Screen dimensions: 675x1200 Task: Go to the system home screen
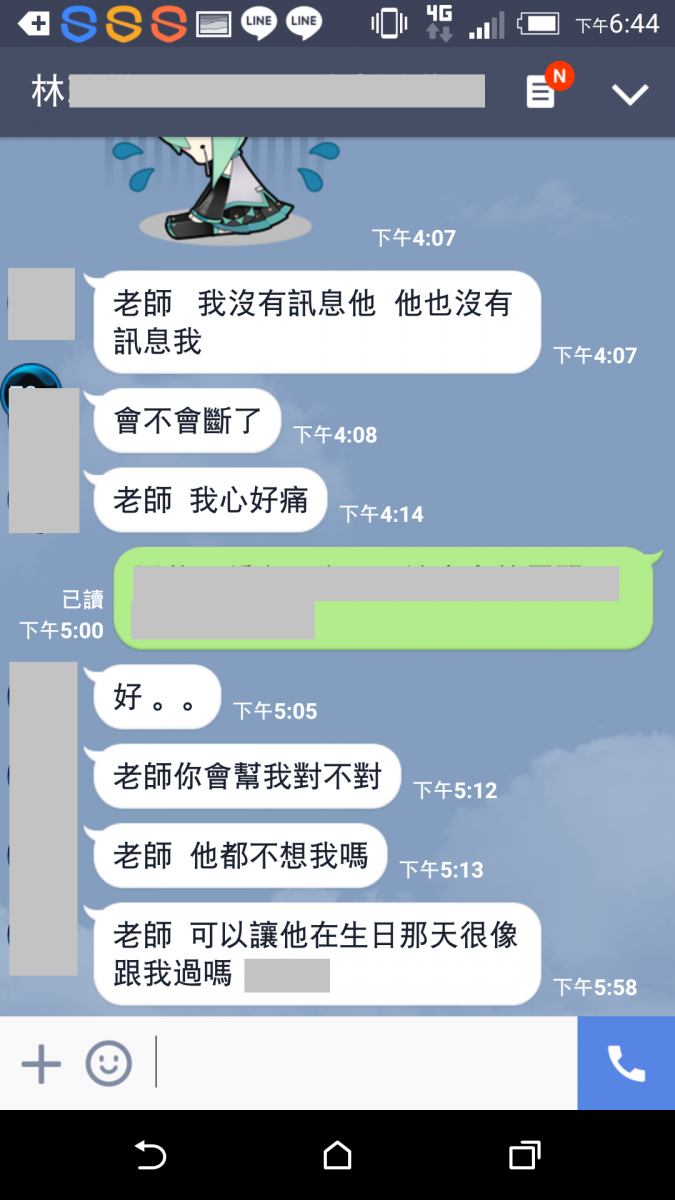click(338, 1156)
